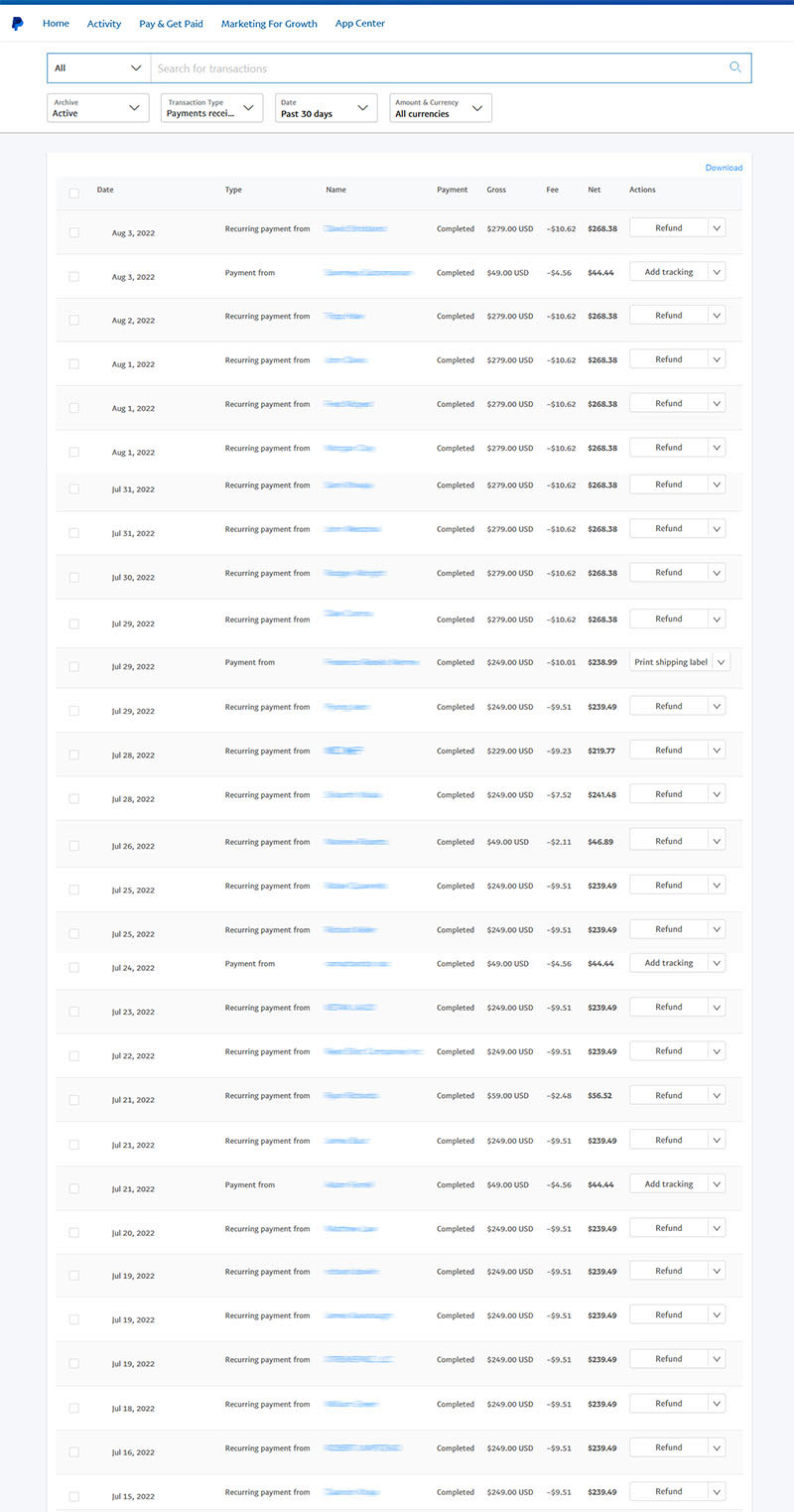794x1512 pixels.
Task: Refund the Aug 2, 2022 payment
Action: coord(669,316)
